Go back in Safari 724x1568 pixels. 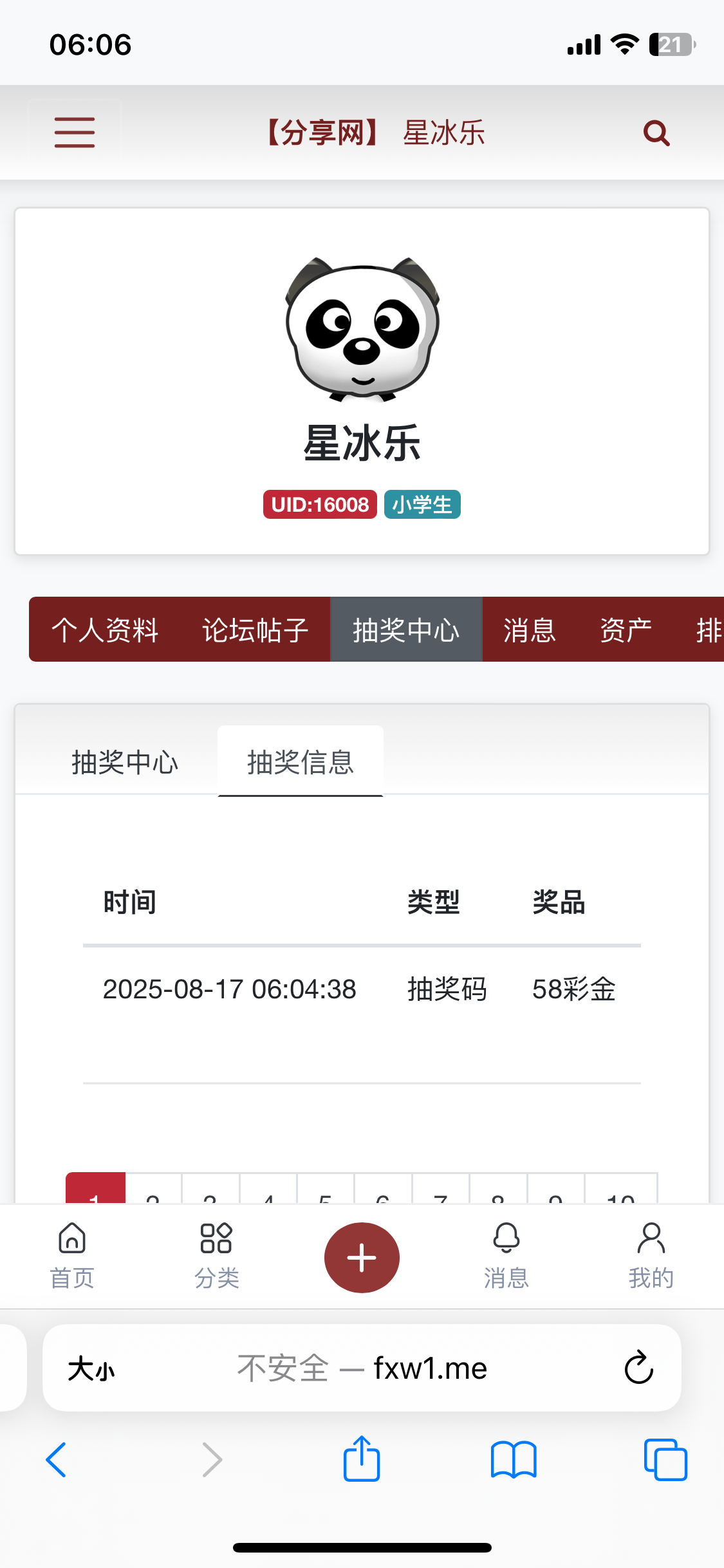click(57, 1459)
